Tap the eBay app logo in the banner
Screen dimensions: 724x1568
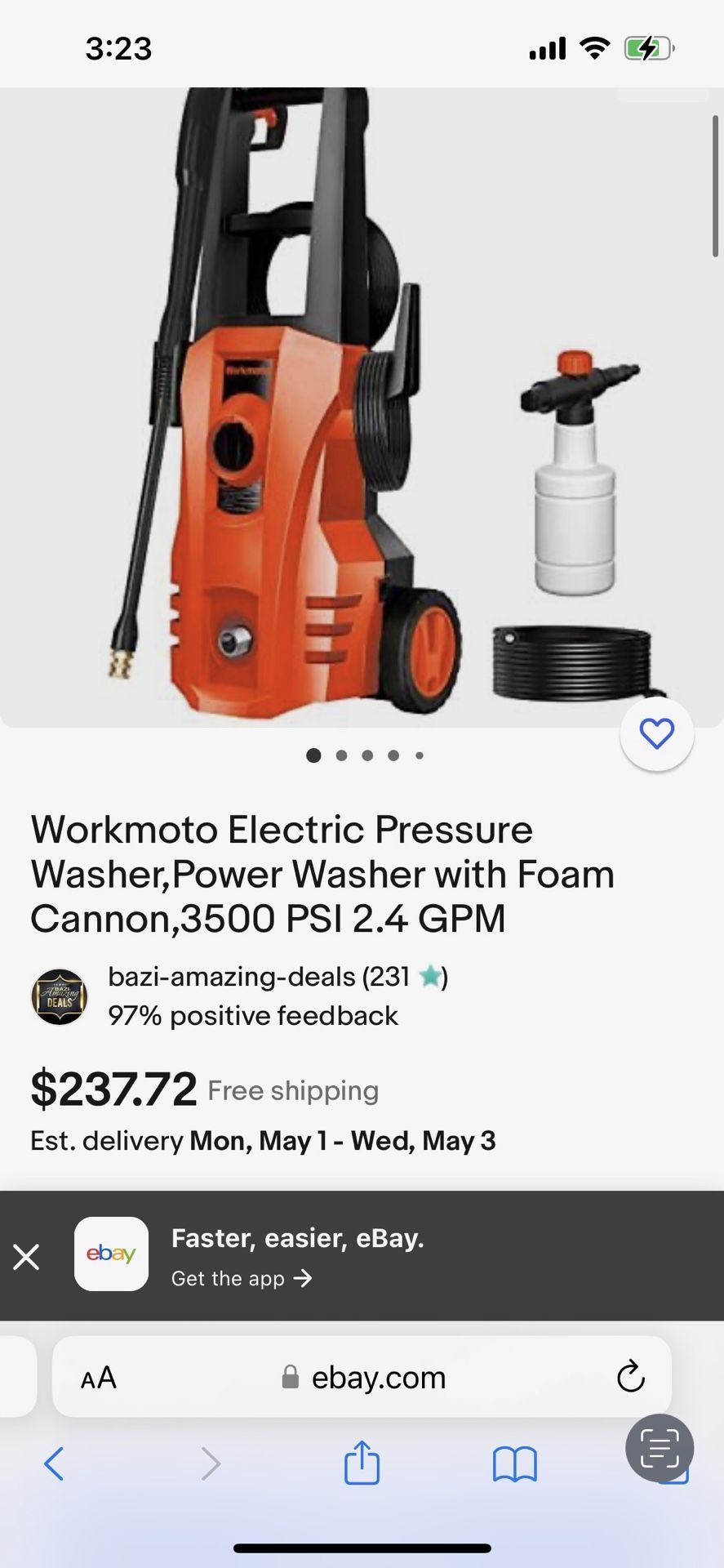[111, 1254]
